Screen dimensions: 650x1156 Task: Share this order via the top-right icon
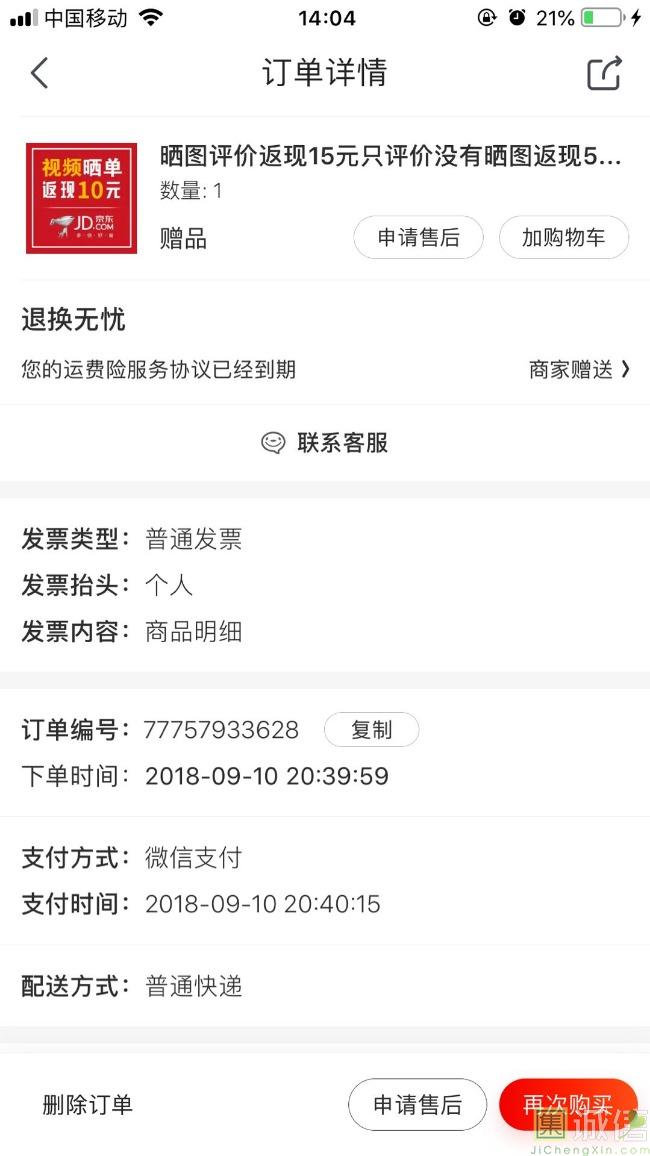tap(604, 73)
